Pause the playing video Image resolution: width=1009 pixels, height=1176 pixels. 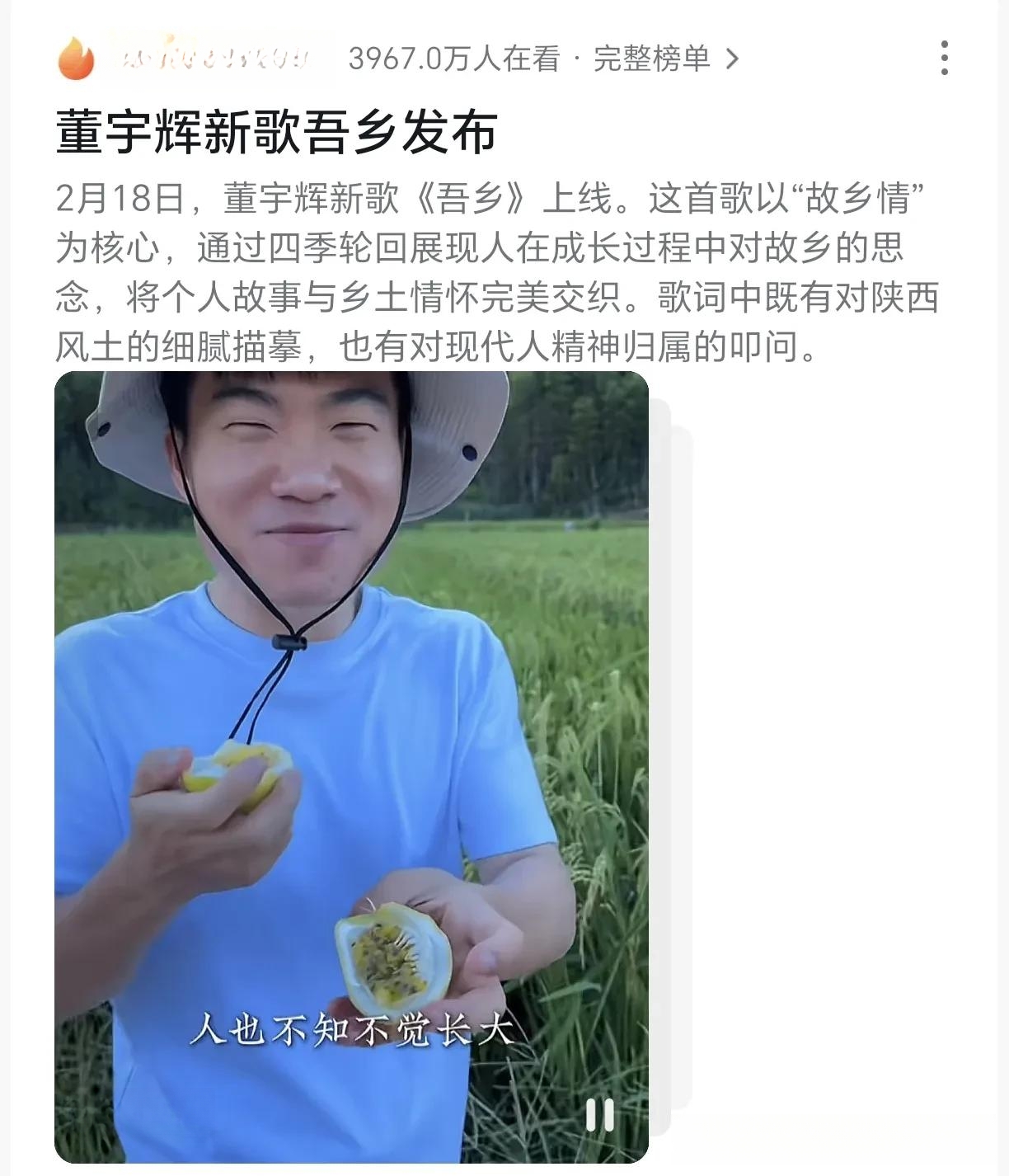(599, 1115)
